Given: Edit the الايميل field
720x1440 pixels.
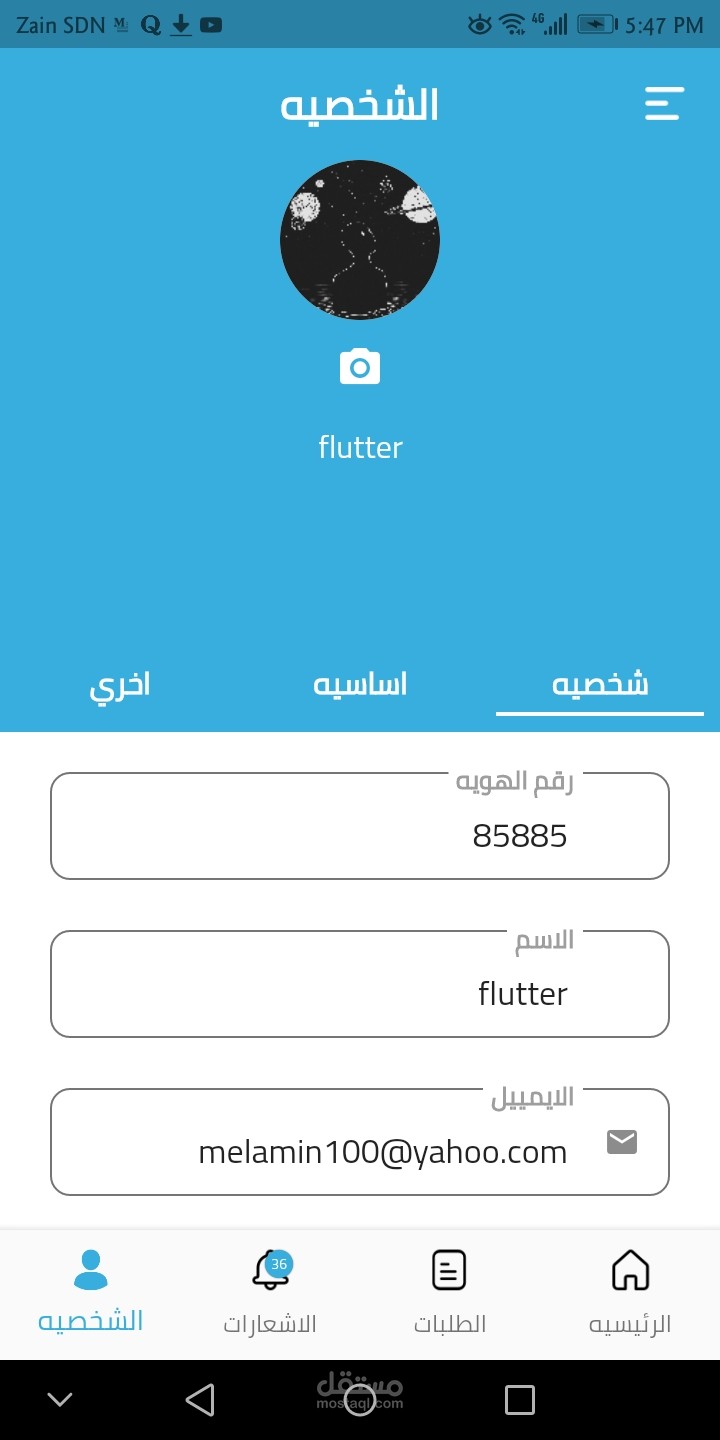Looking at the screenshot, I should coord(360,1142).
